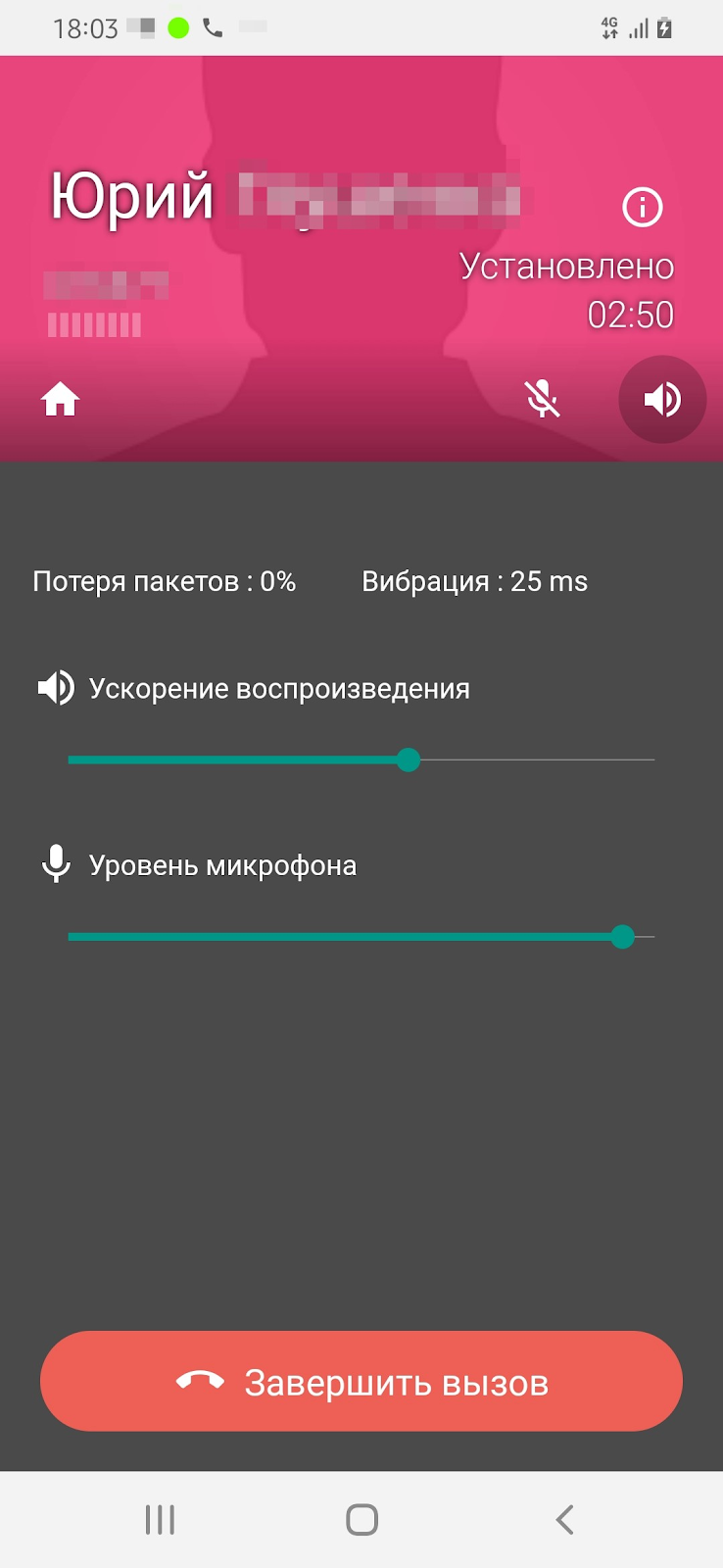Screen dimensions: 723x1568
Task: Mute the microphone
Action: point(542,399)
